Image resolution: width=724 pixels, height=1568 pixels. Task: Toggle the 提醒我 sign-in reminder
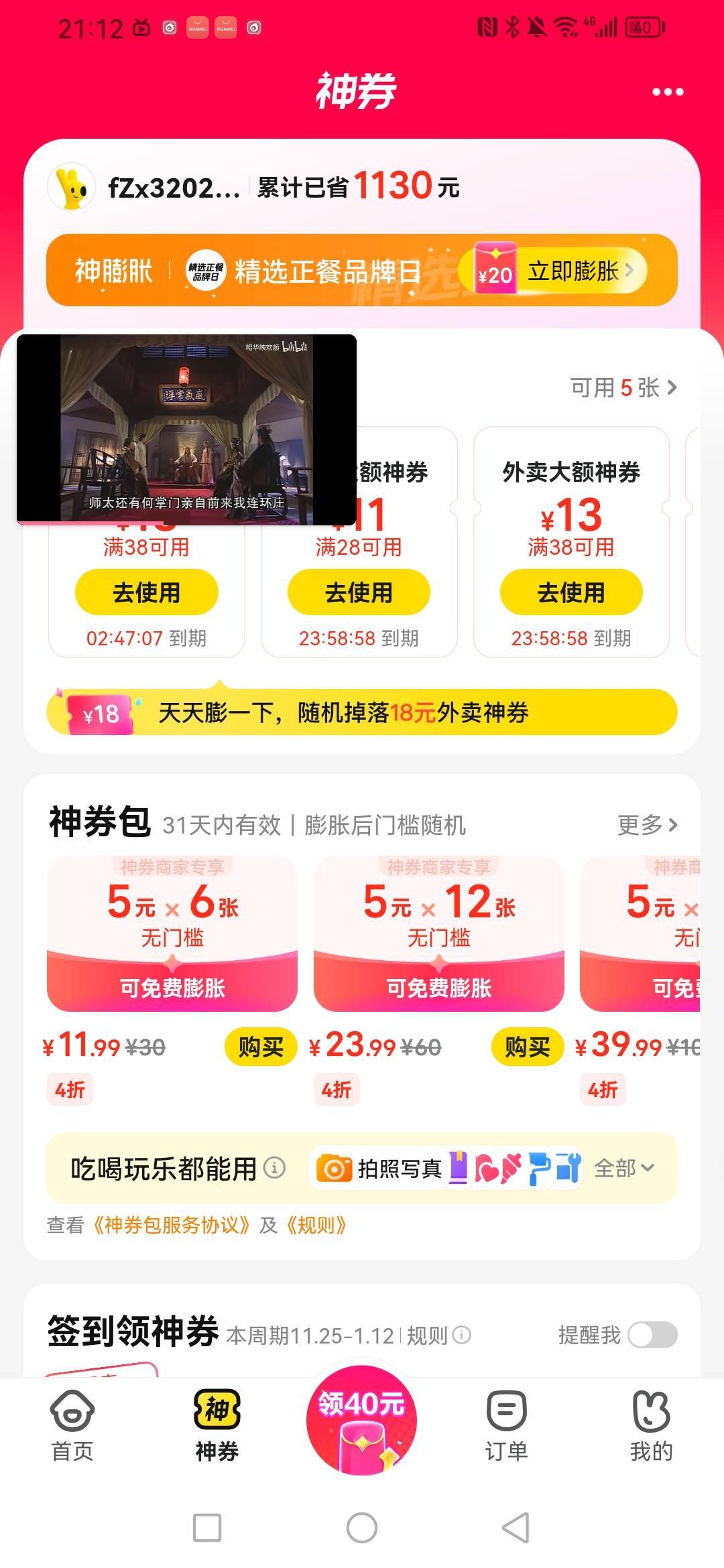[652, 1335]
